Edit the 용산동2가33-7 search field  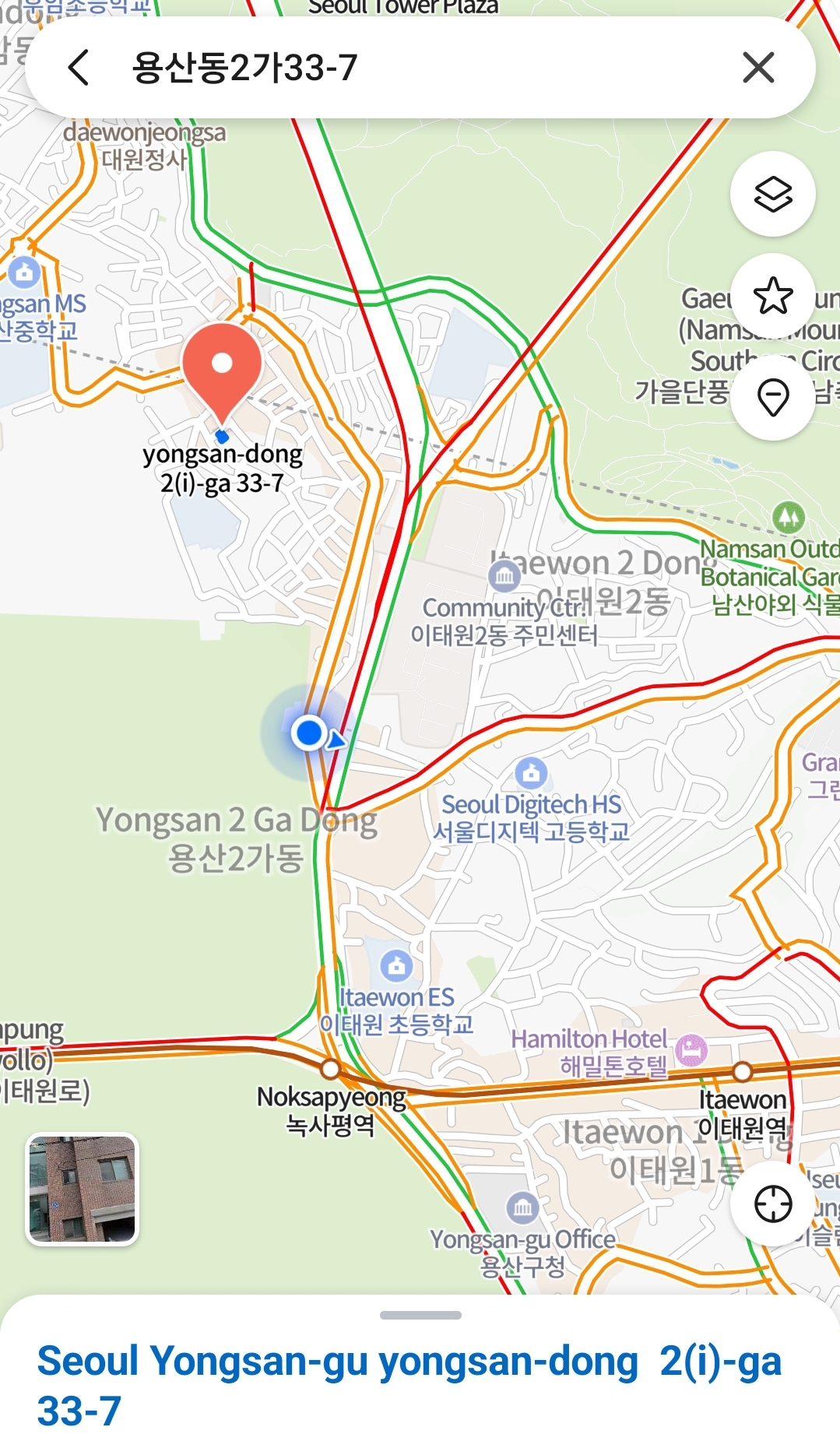pyautogui.click(x=405, y=68)
